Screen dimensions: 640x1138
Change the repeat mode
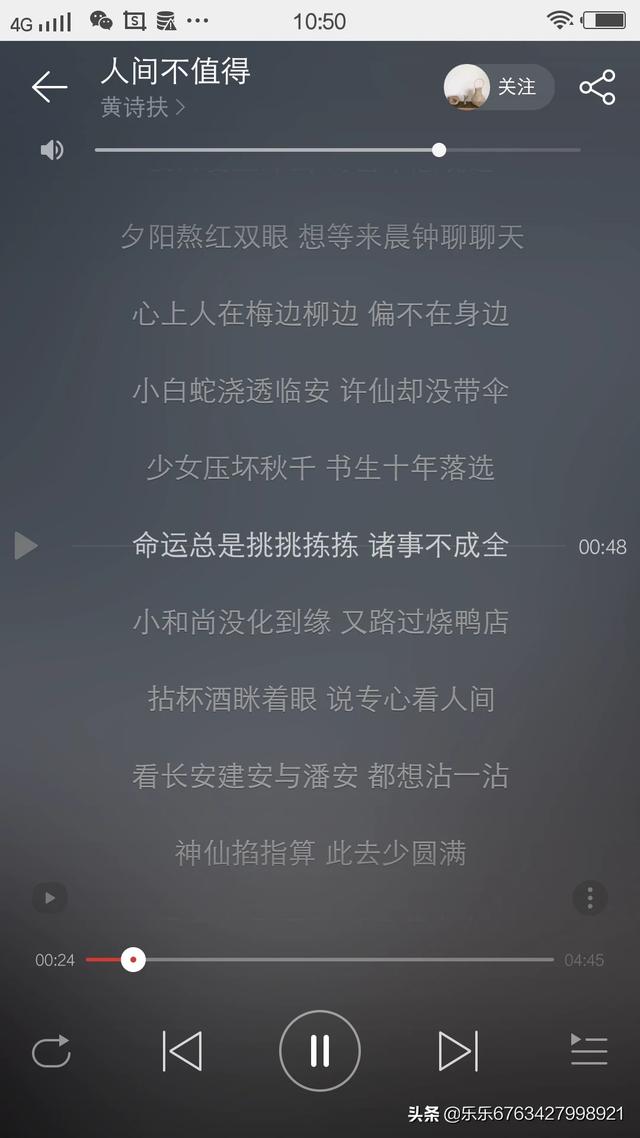click(51, 1051)
